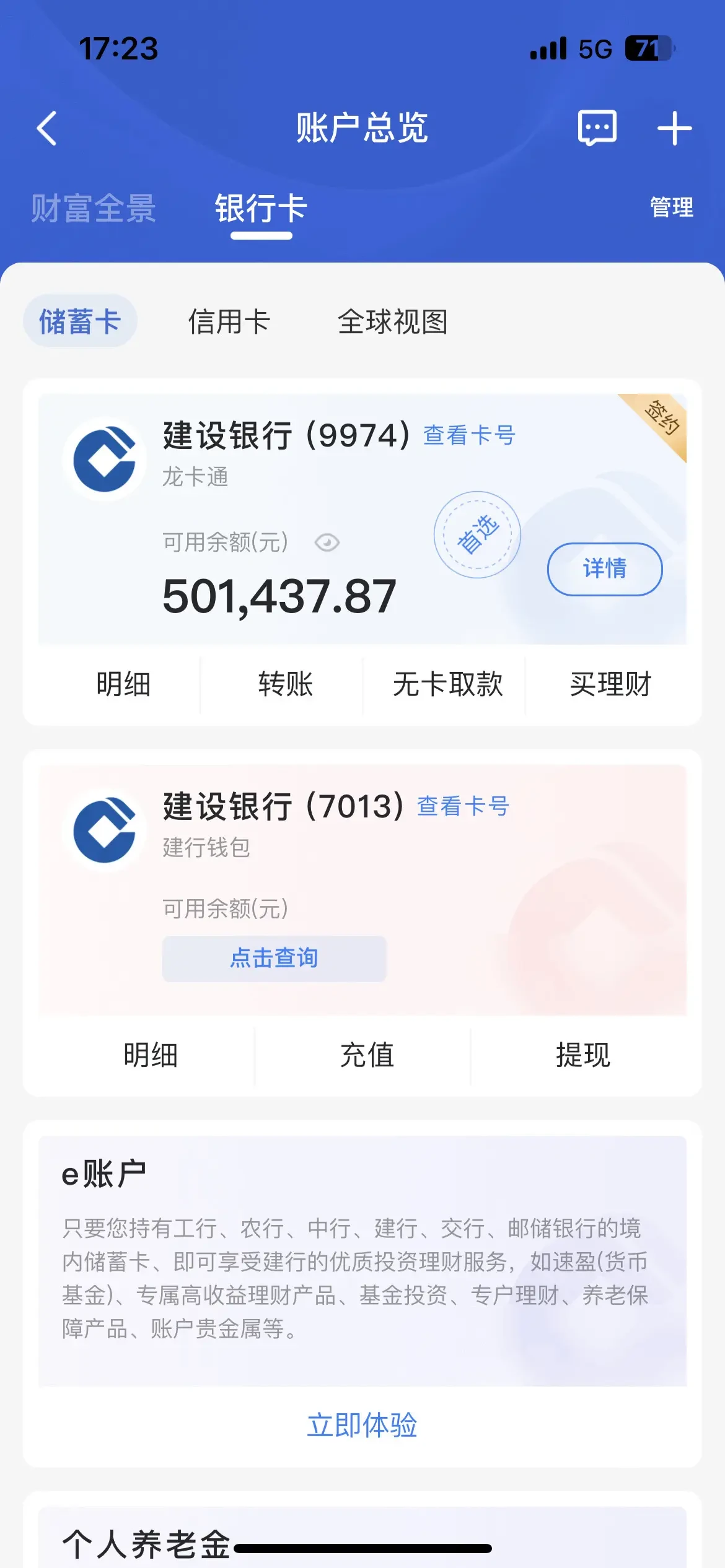725x1568 pixels.
Task: Add a new account with plus icon
Action: (674, 128)
